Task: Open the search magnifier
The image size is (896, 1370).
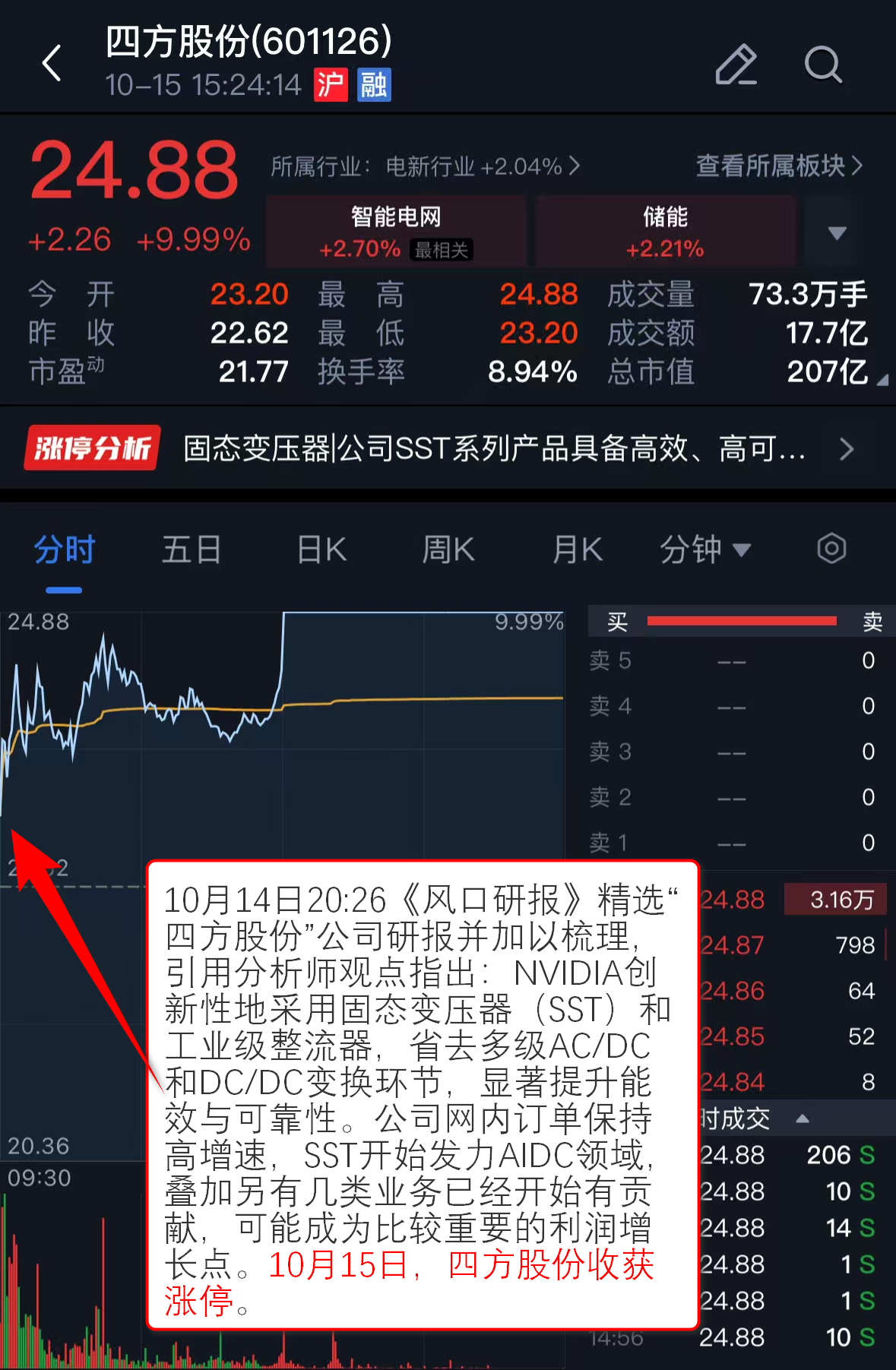Action: (x=822, y=64)
